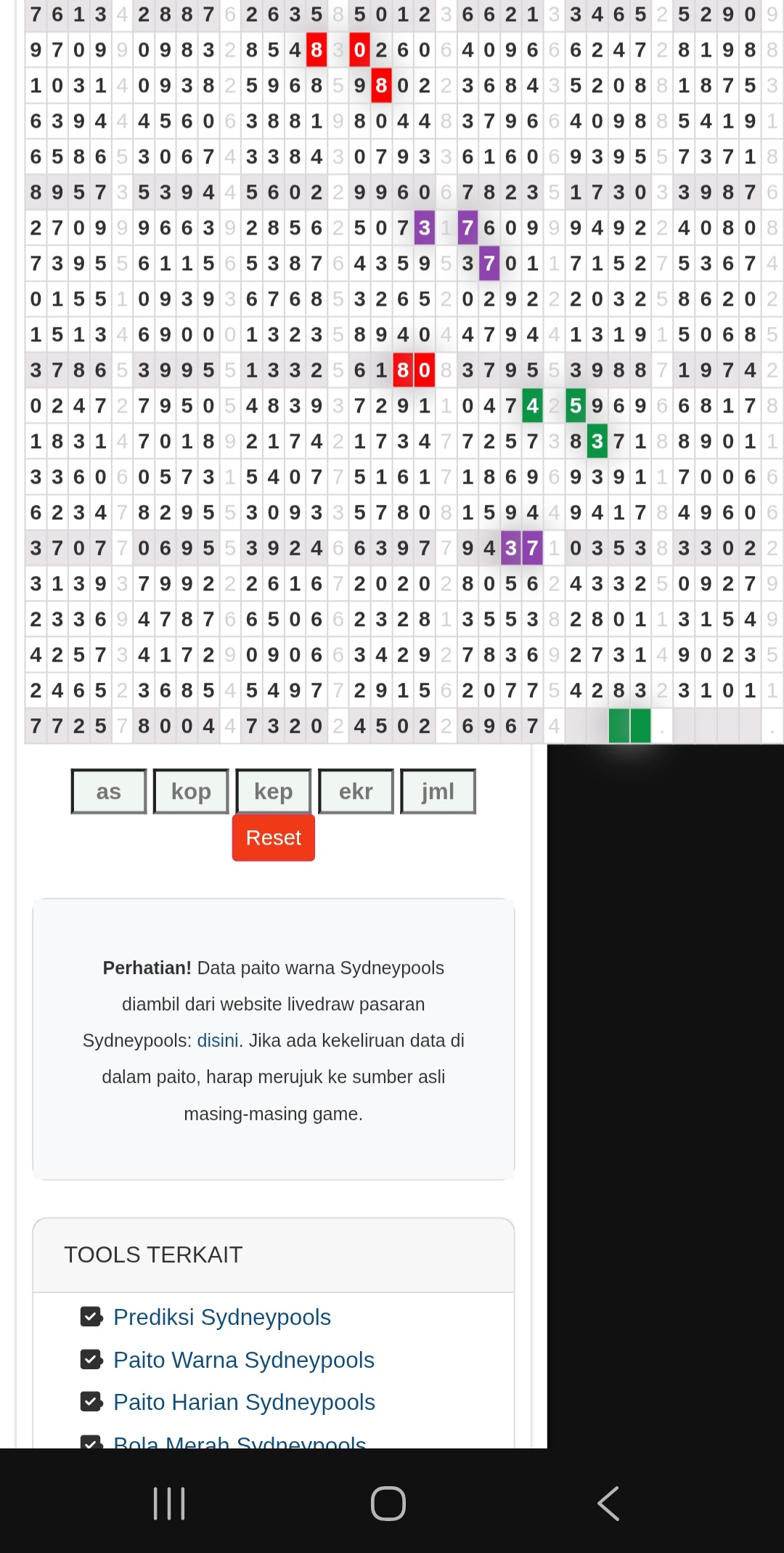The height and width of the screenshot is (1553, 784).
Task: Open Paito Warna Sydneypools link
Action: 243,1360
